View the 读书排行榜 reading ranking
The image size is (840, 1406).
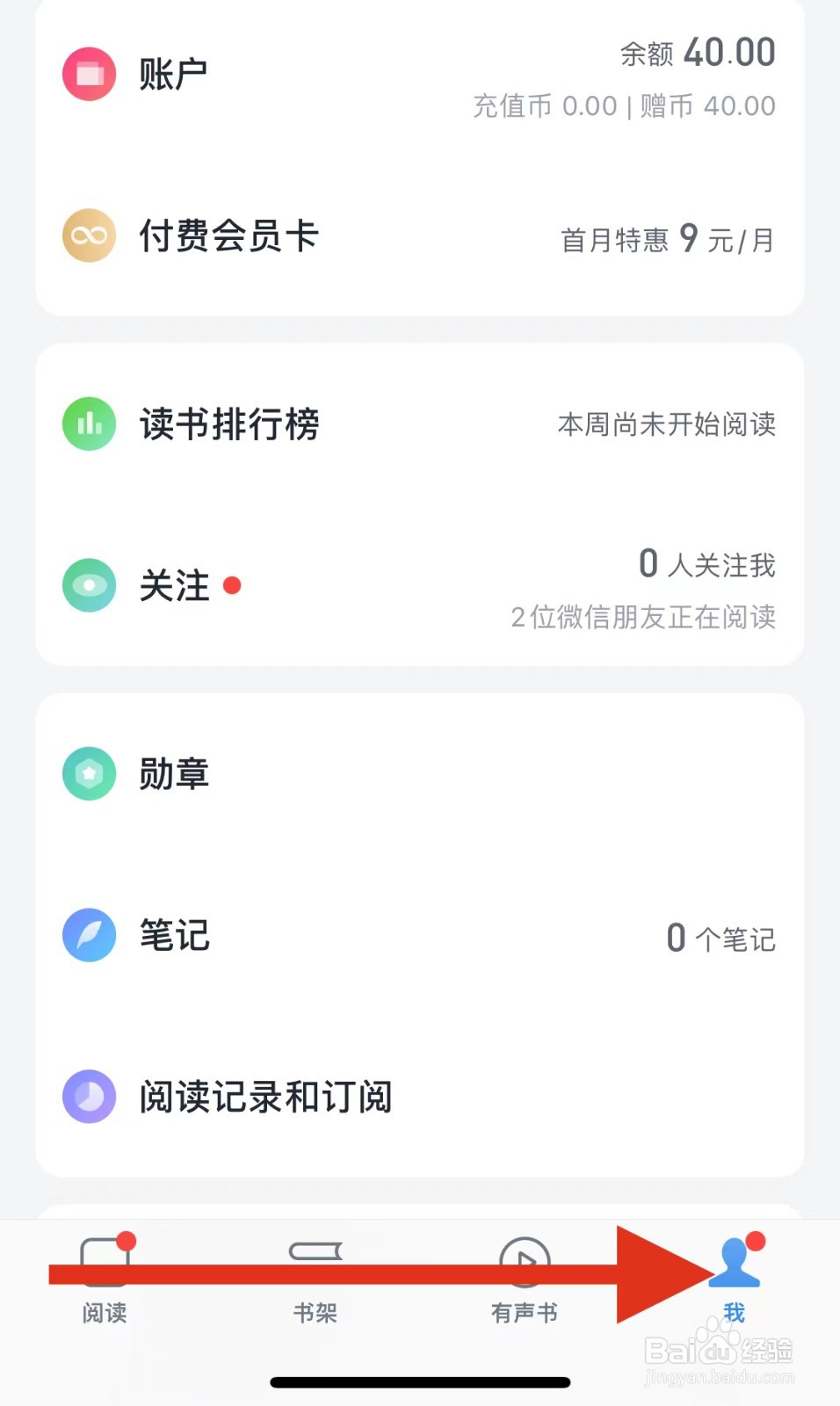click(x=419, y=424)
